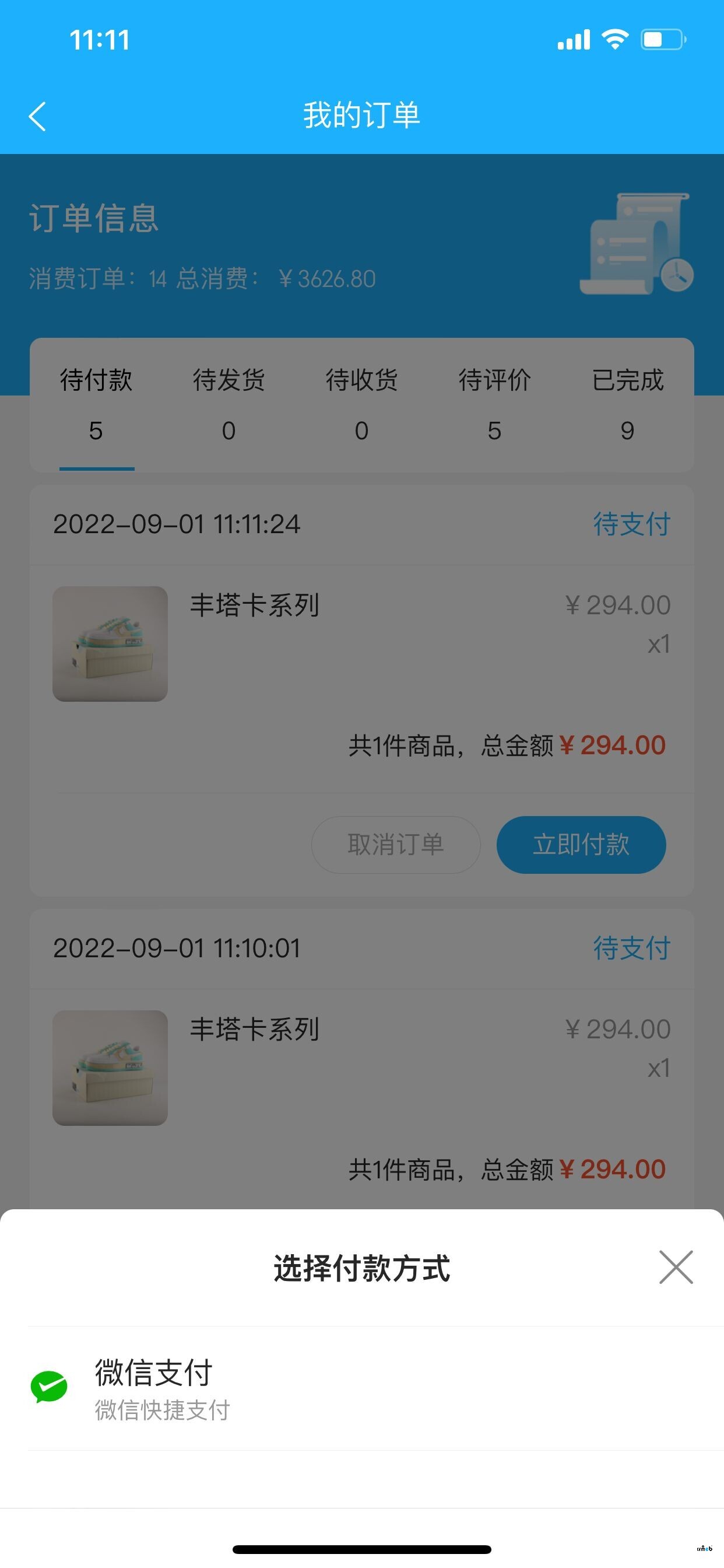Open 待支付 status of the 11:11:24 order
Image resolution: width=724 pixels, height=1568 pixels.
point(631,523)
